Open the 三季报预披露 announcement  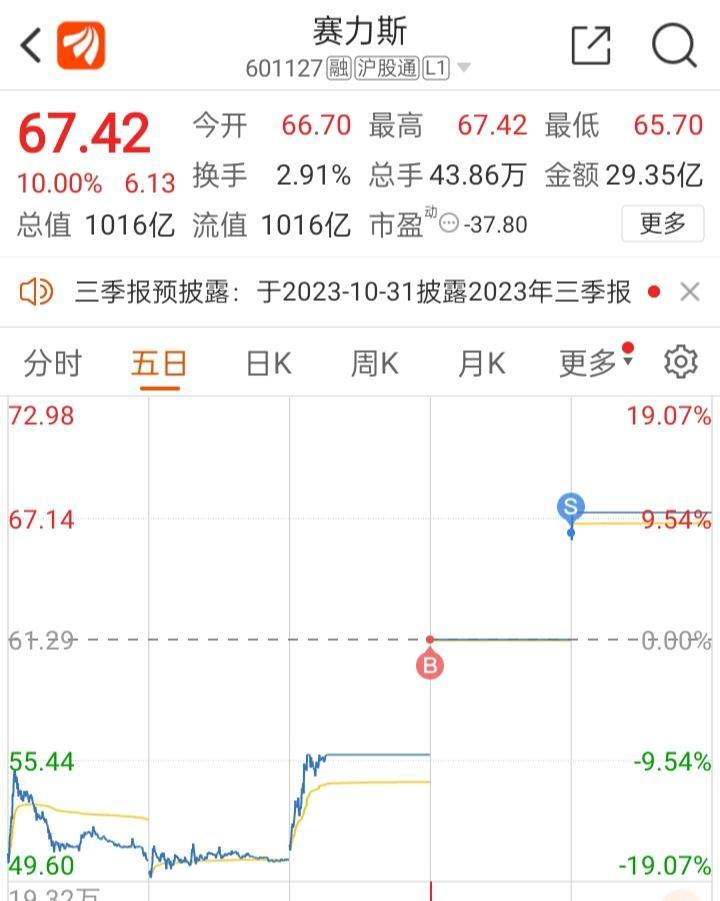pos(353,292)
